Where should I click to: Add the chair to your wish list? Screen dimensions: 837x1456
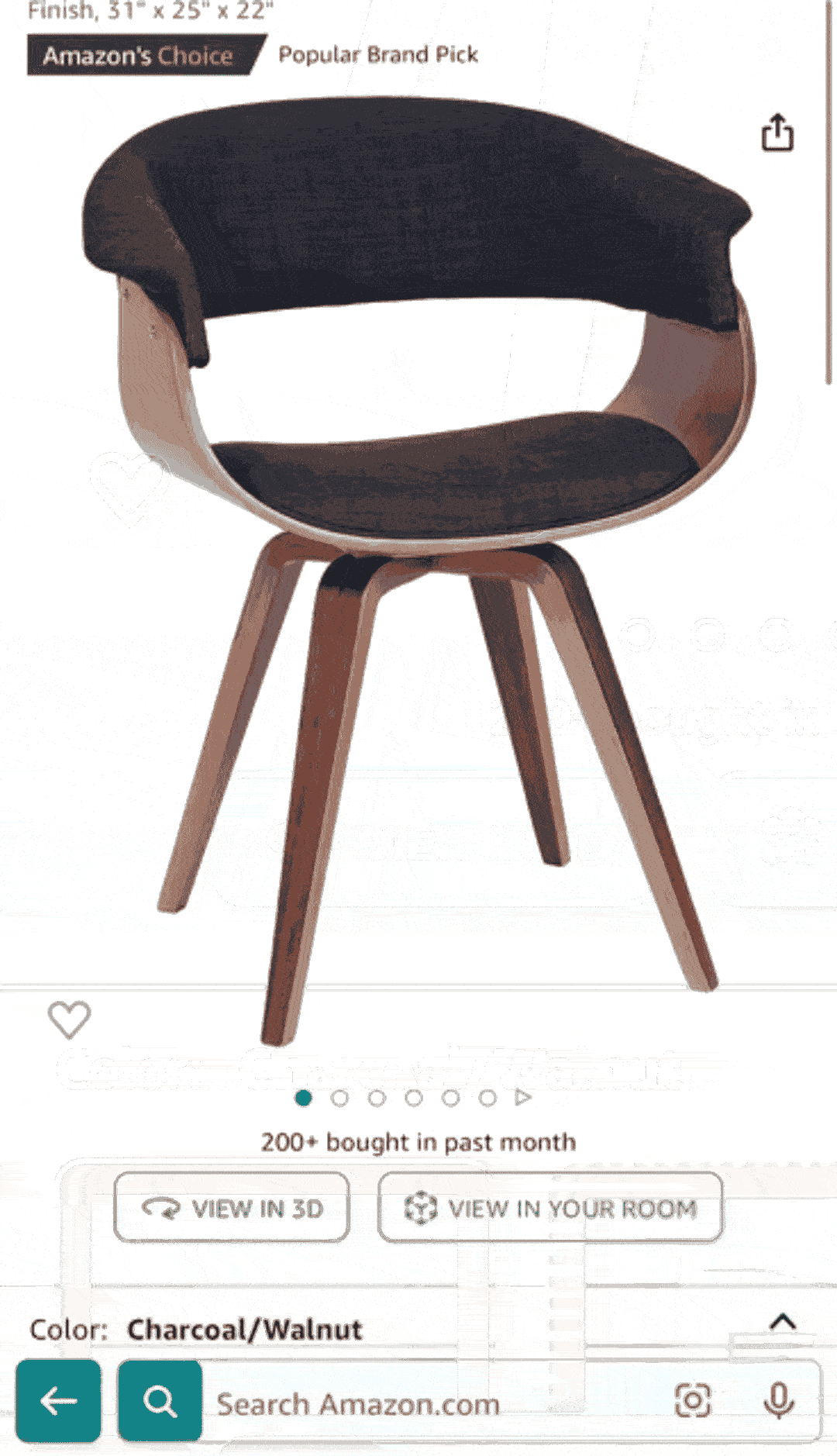coord(69,1019)
